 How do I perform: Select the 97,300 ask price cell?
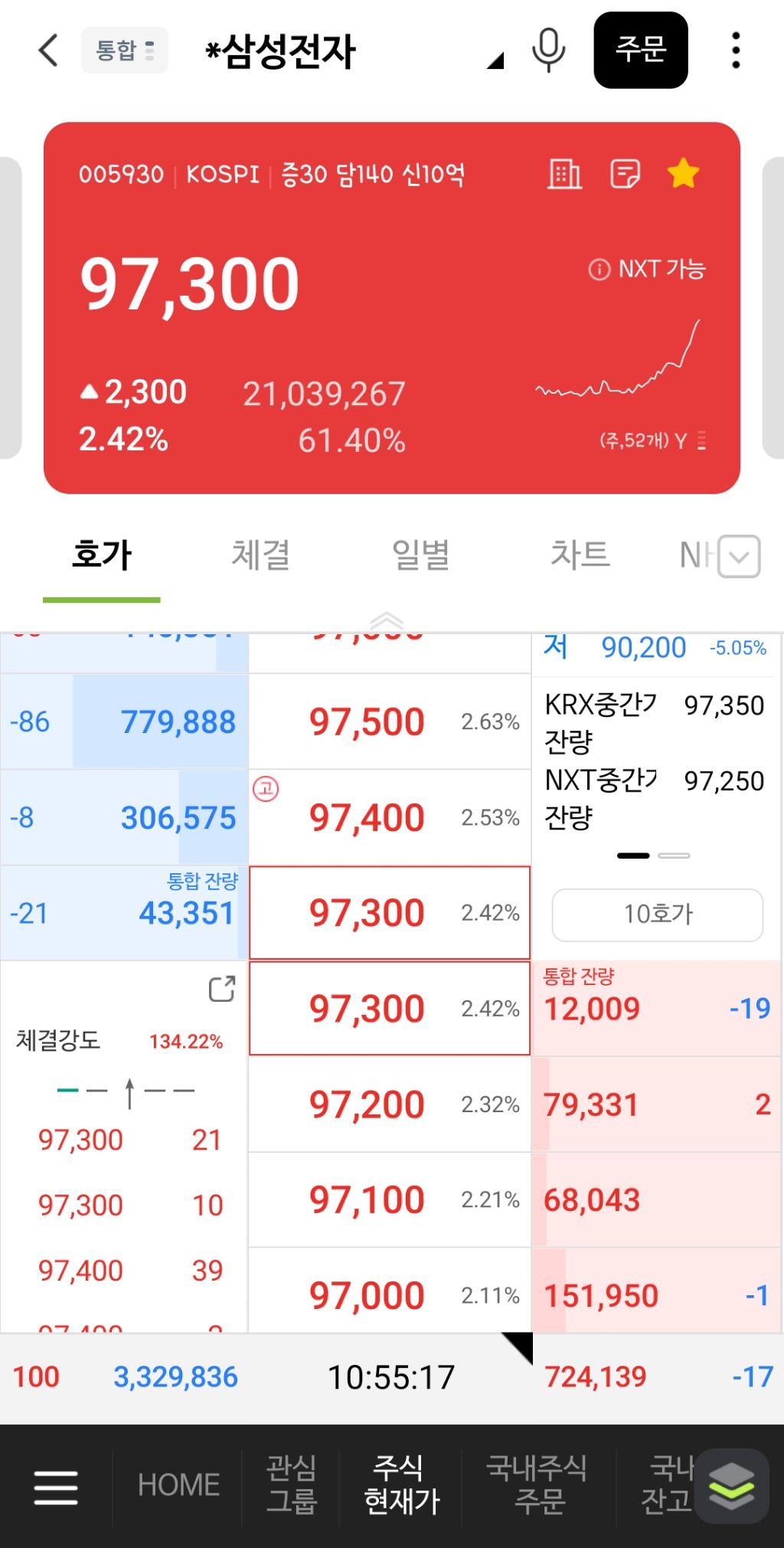389,914
